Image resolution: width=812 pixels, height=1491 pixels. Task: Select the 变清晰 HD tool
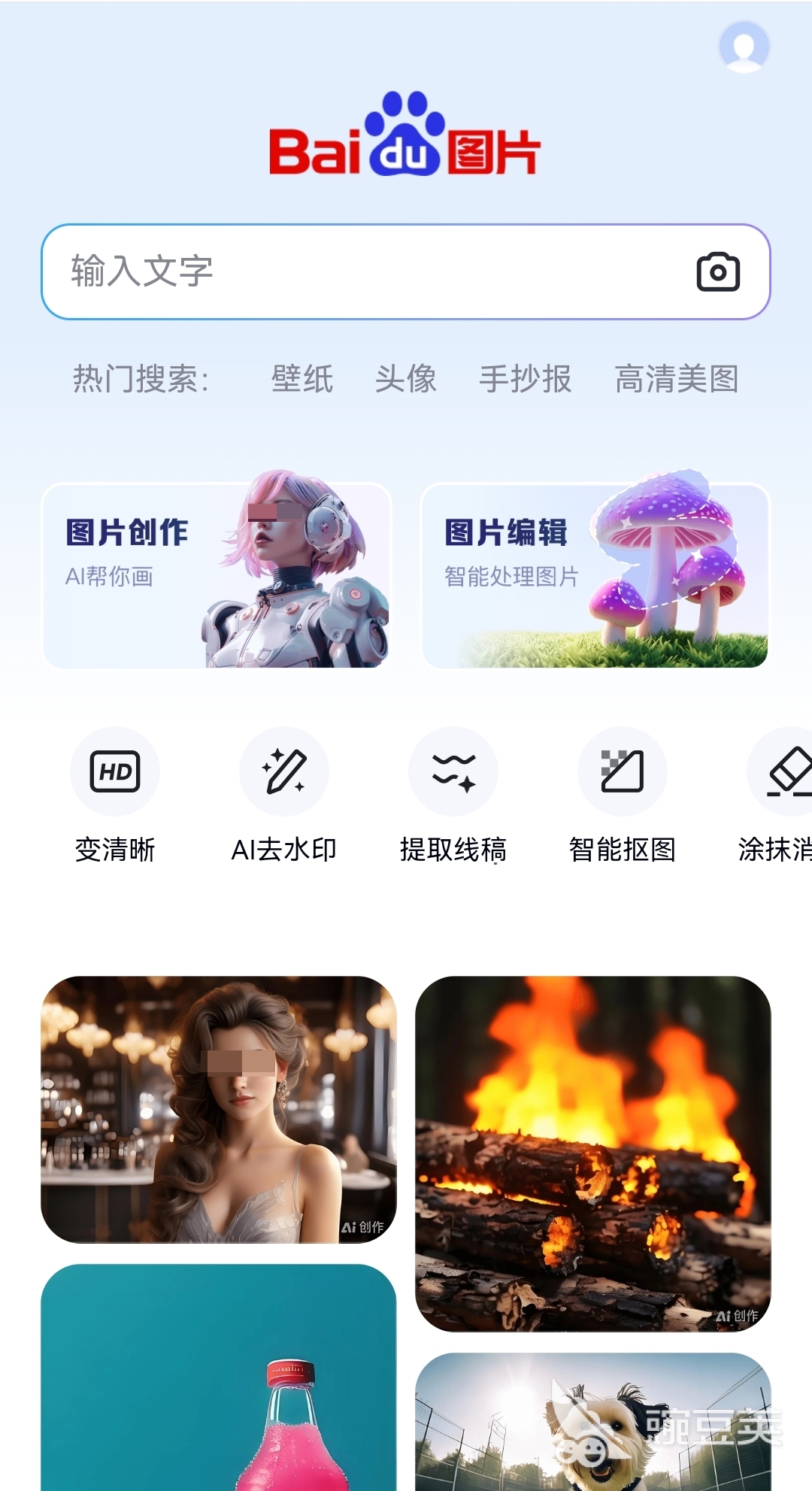coord(115,772)
